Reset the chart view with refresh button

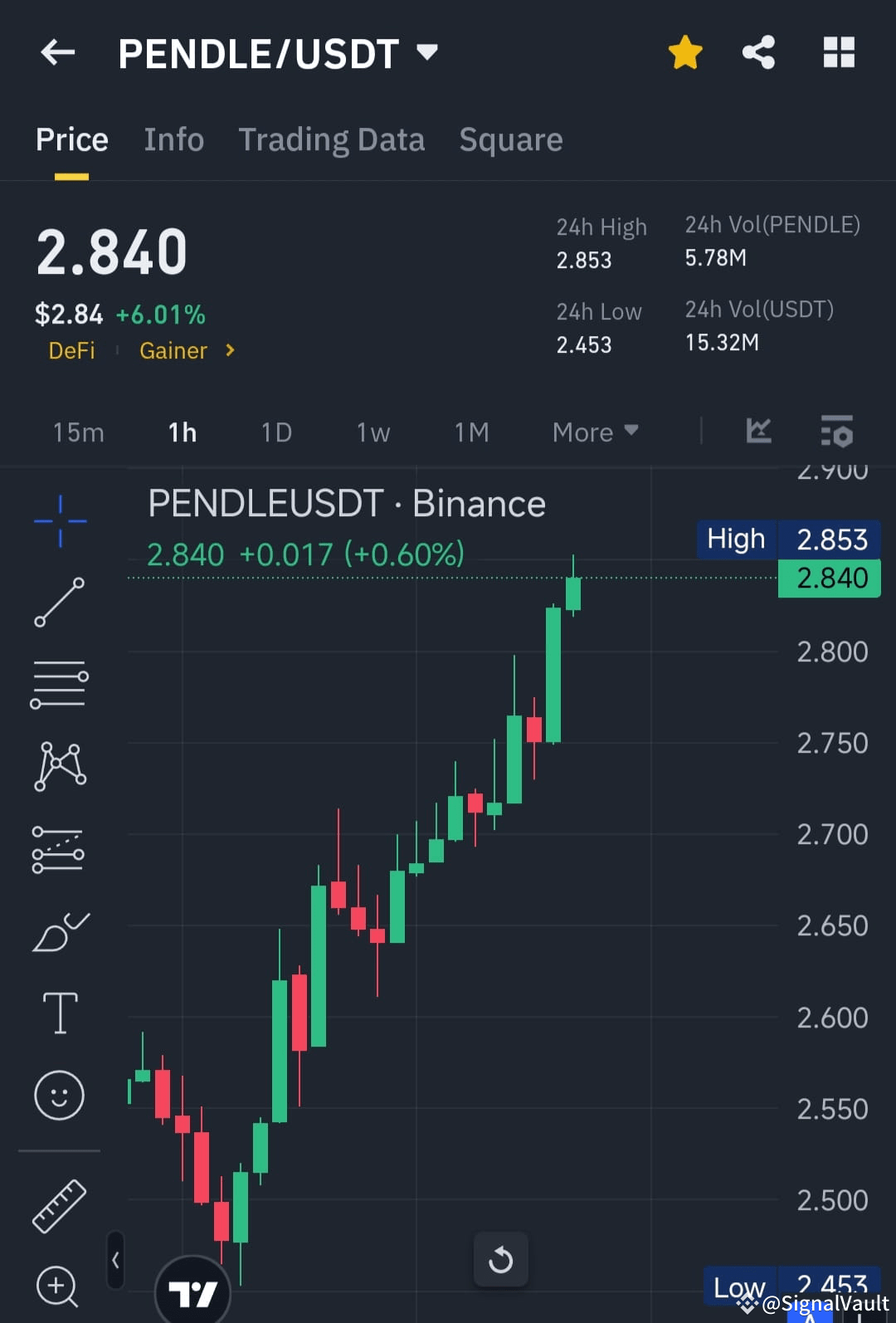click(500, 1258)
